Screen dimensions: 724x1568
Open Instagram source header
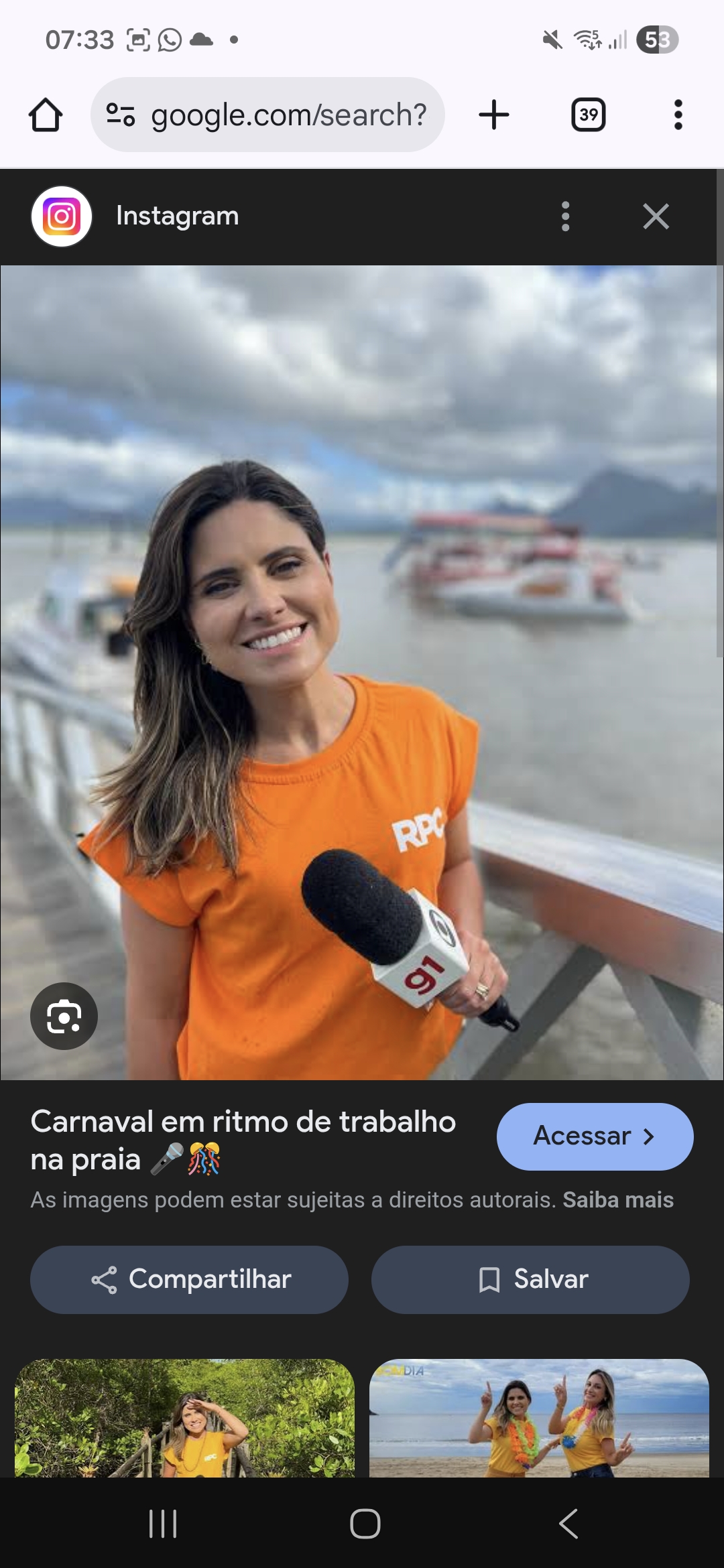pyautogui.click(x=177, y=216)
